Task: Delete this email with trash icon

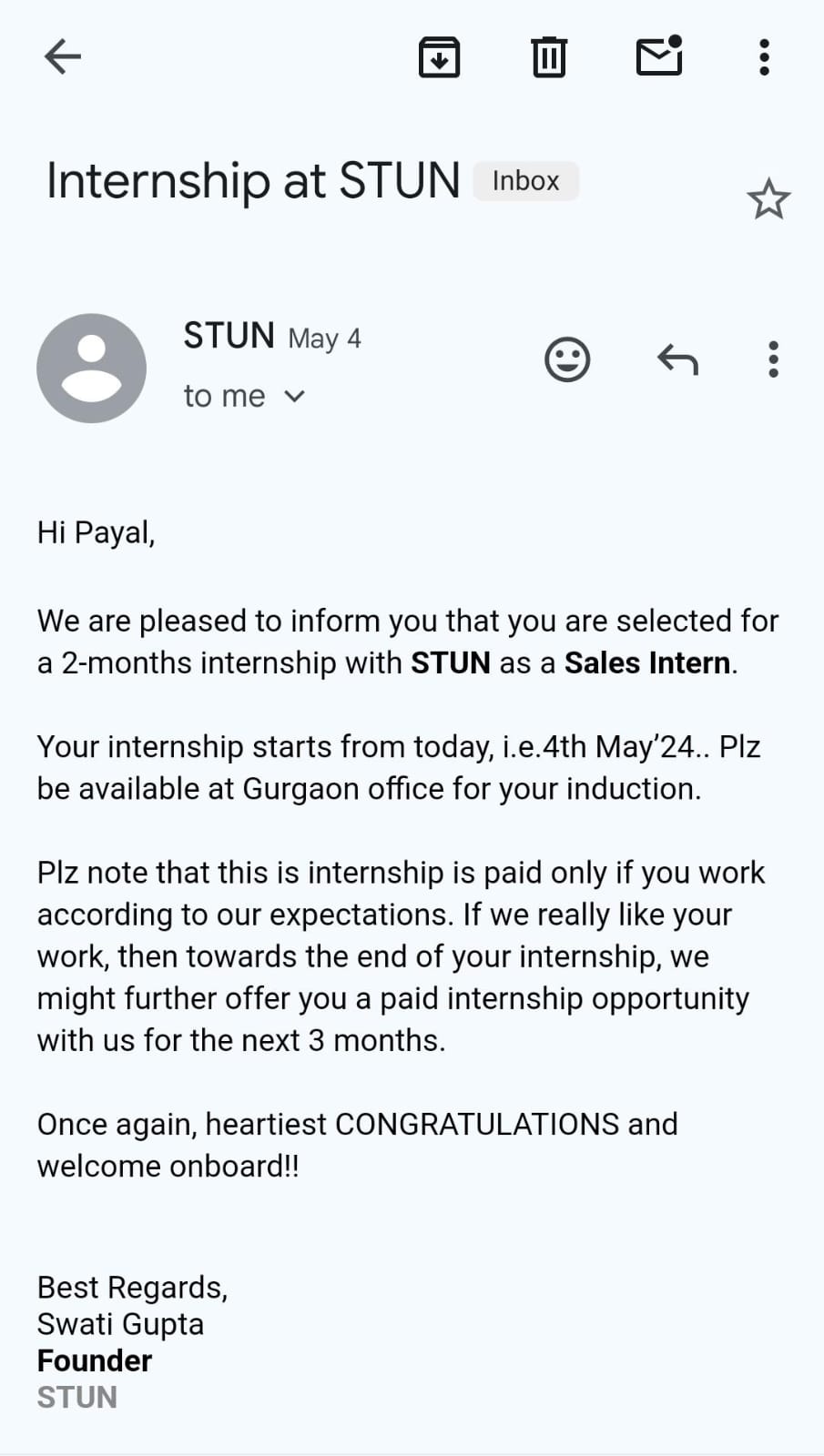Action: 549,57
